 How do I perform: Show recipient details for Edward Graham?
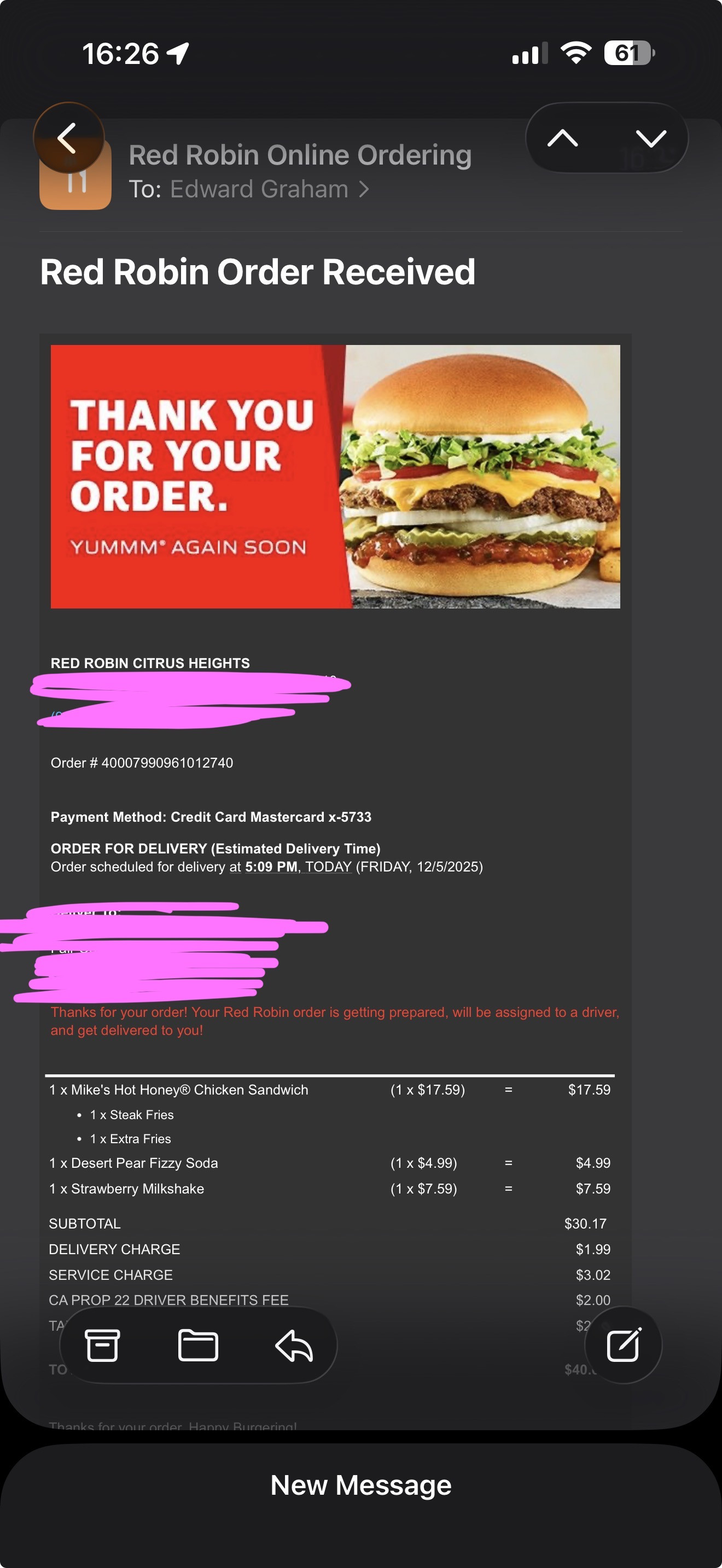click(269, 189)
